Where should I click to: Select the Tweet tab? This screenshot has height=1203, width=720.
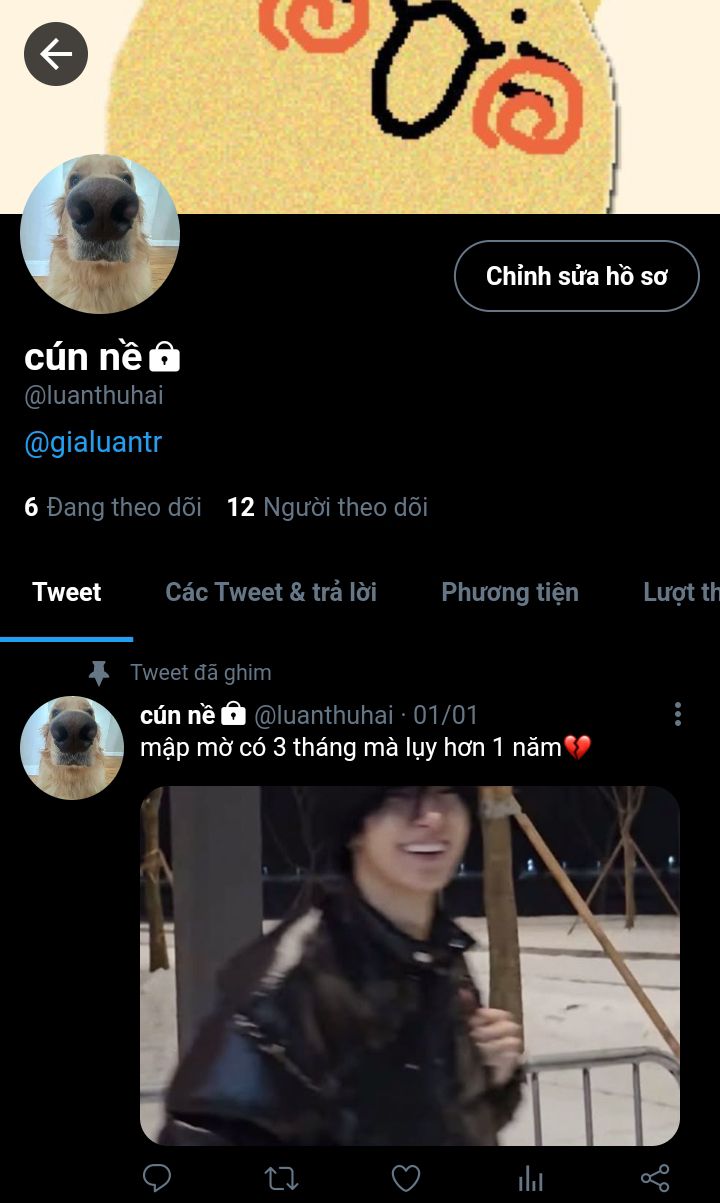click(x=67, y=592)
